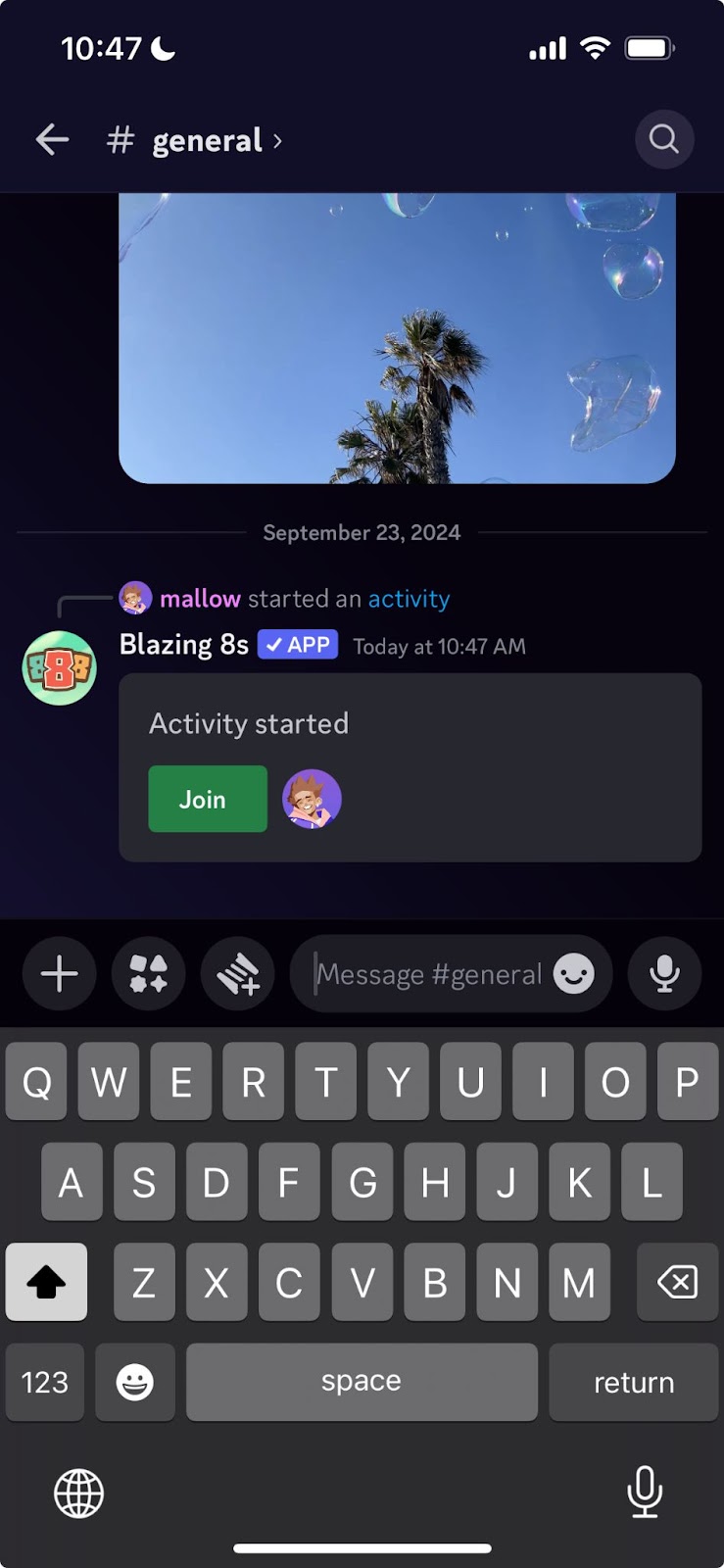
Task: Join the Blazing 8s activity
Action: pos(207,800)
